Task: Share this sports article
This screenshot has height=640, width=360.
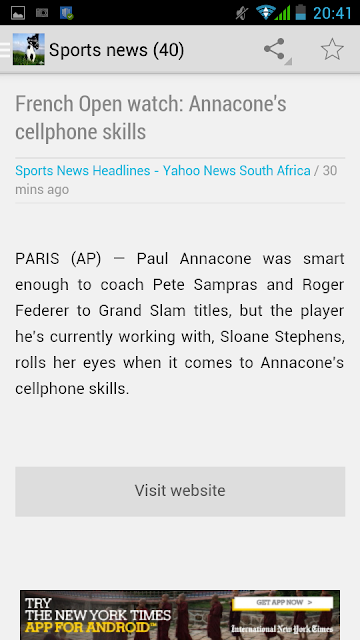Action: [x=275, y=49]
